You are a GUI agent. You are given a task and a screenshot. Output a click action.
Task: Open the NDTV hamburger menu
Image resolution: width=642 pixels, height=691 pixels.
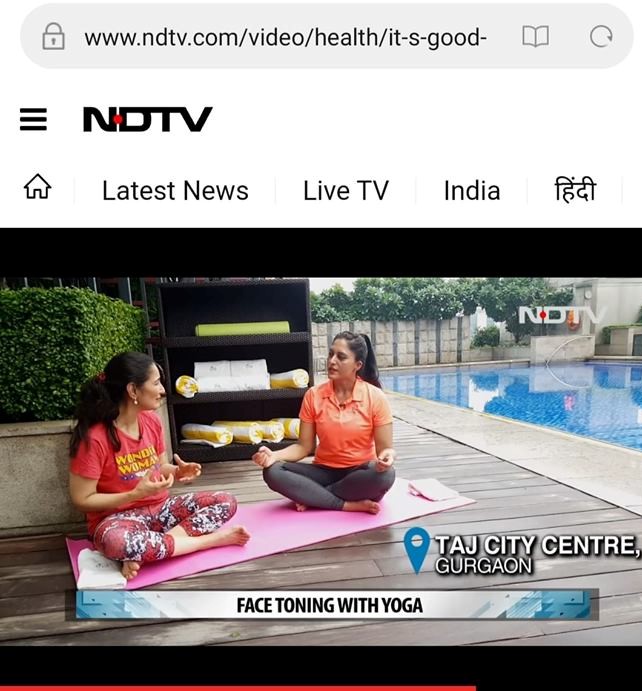click(33, 120)
